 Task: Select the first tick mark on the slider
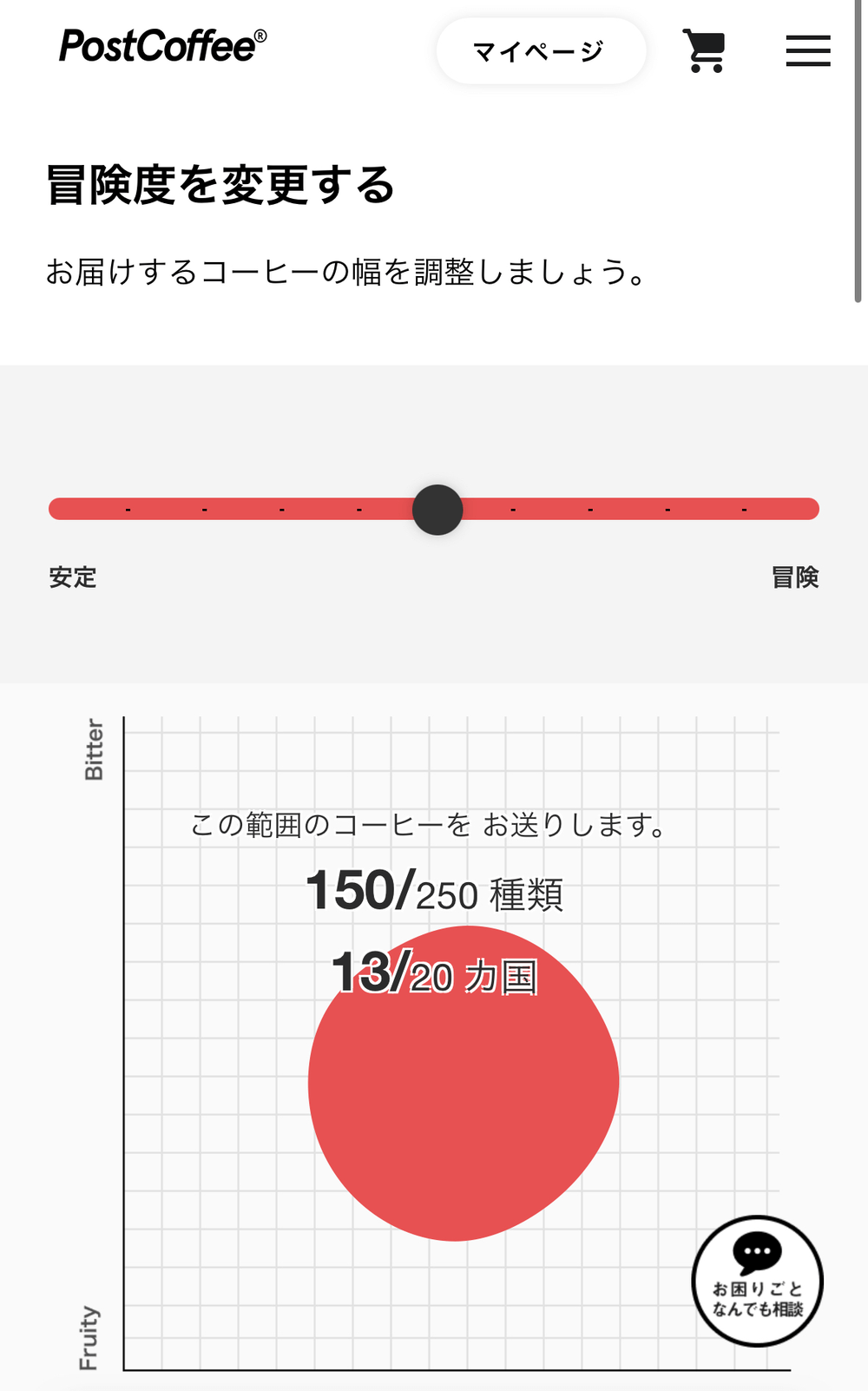(x=128, y=509)
